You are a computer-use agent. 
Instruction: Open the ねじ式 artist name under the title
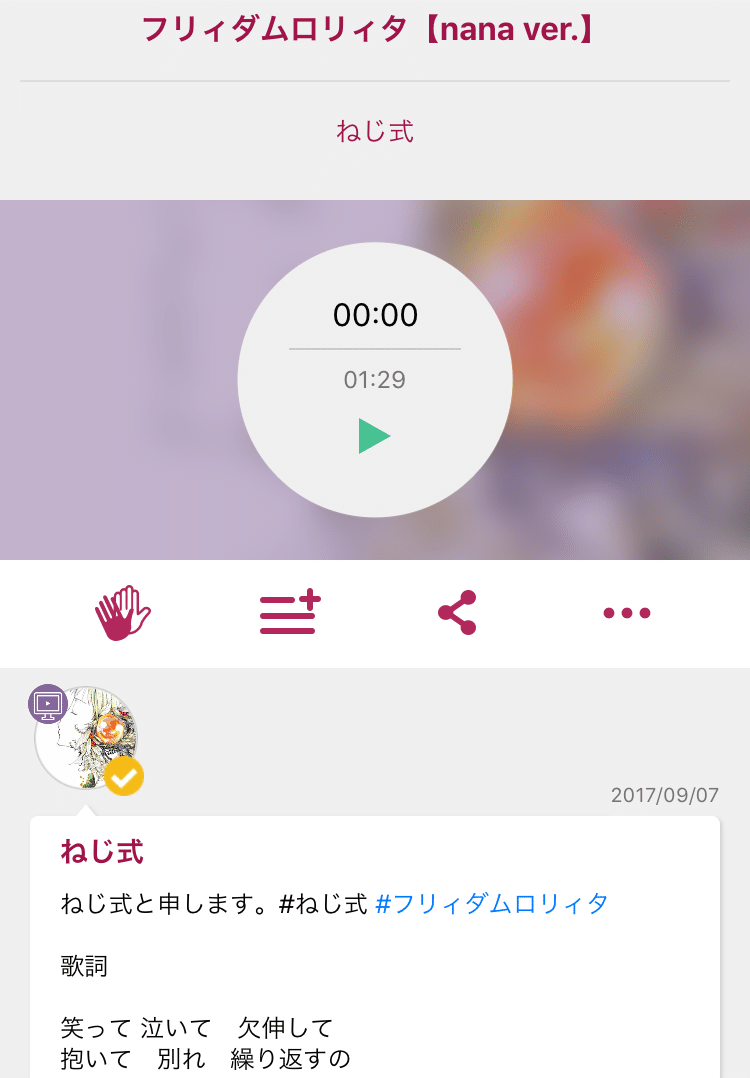375,131
